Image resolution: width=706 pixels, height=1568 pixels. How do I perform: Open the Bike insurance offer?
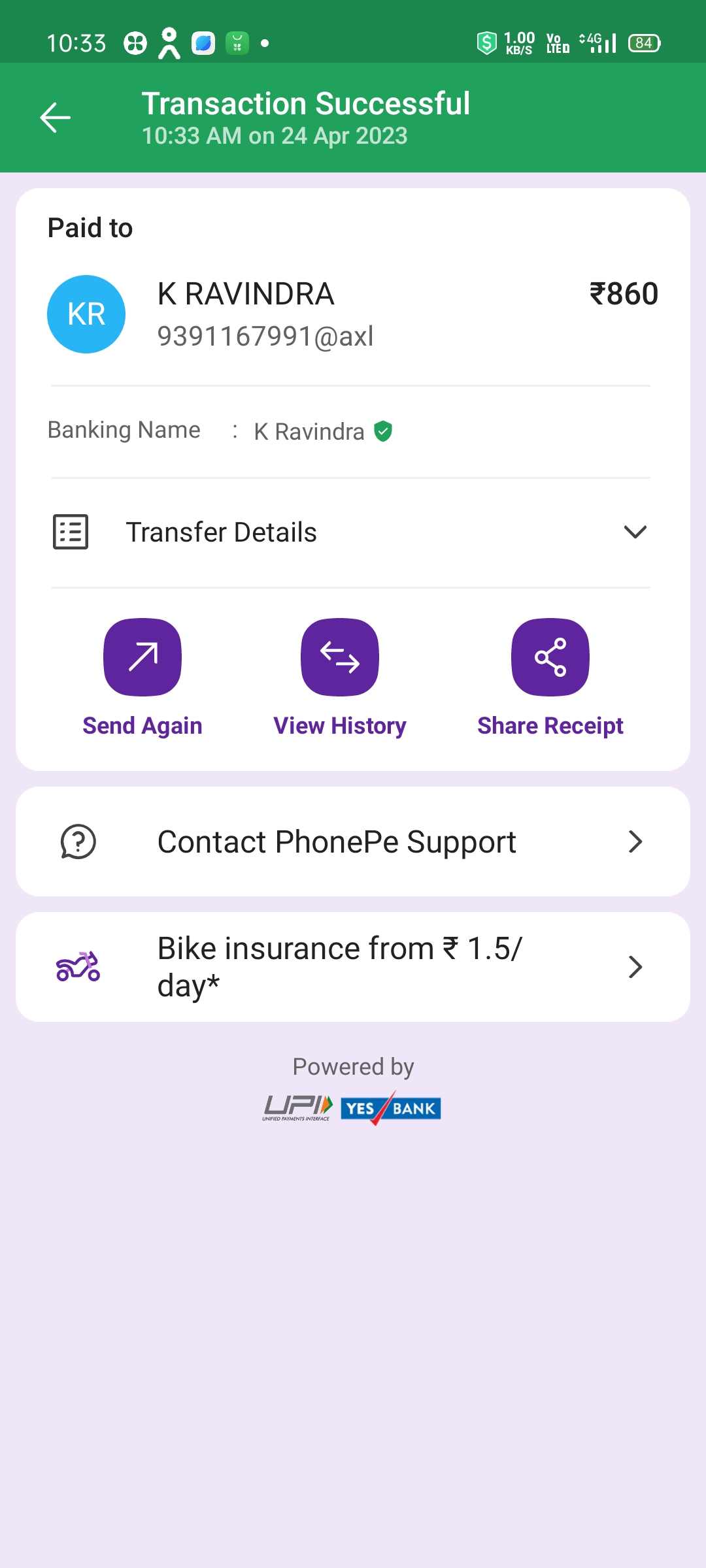(x=353, y=967)
